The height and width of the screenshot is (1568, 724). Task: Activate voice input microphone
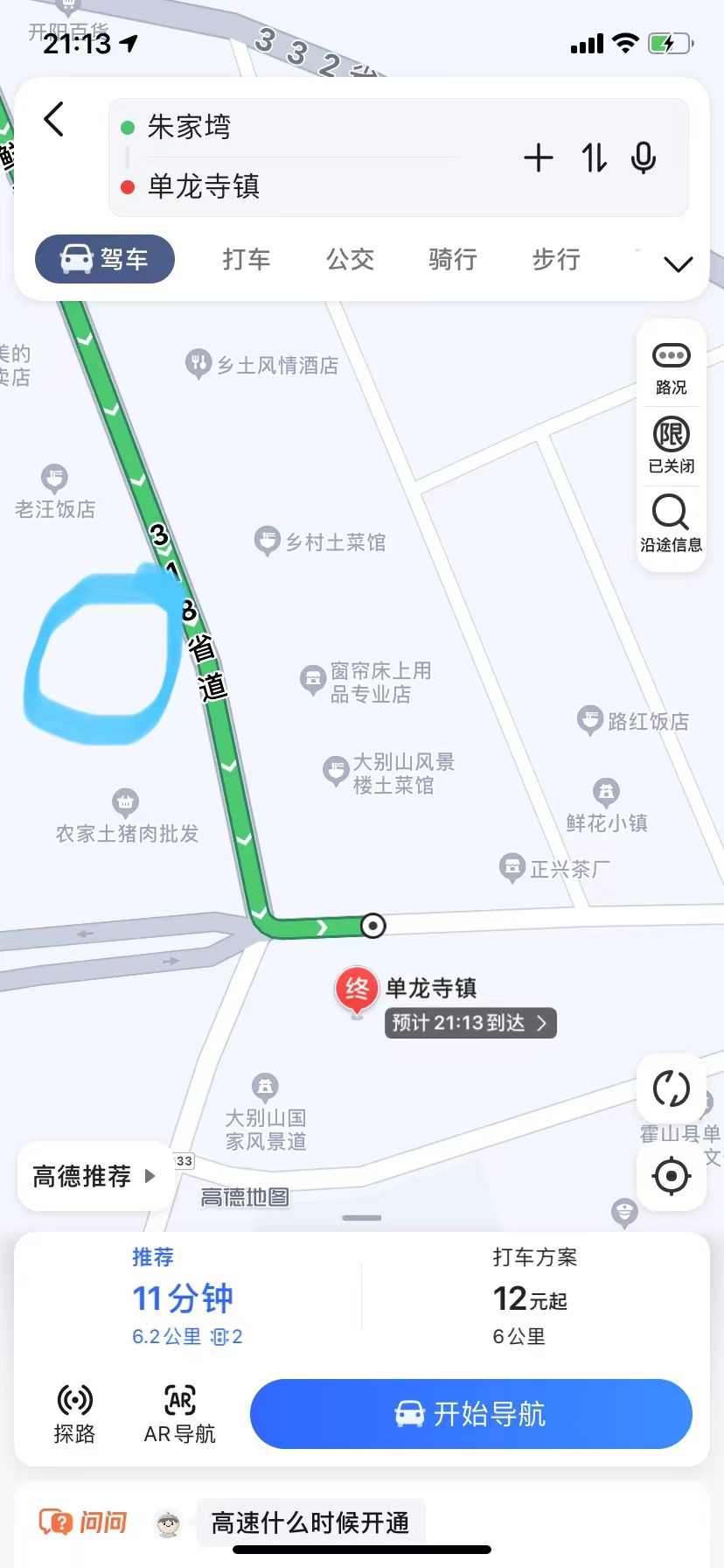644,157
